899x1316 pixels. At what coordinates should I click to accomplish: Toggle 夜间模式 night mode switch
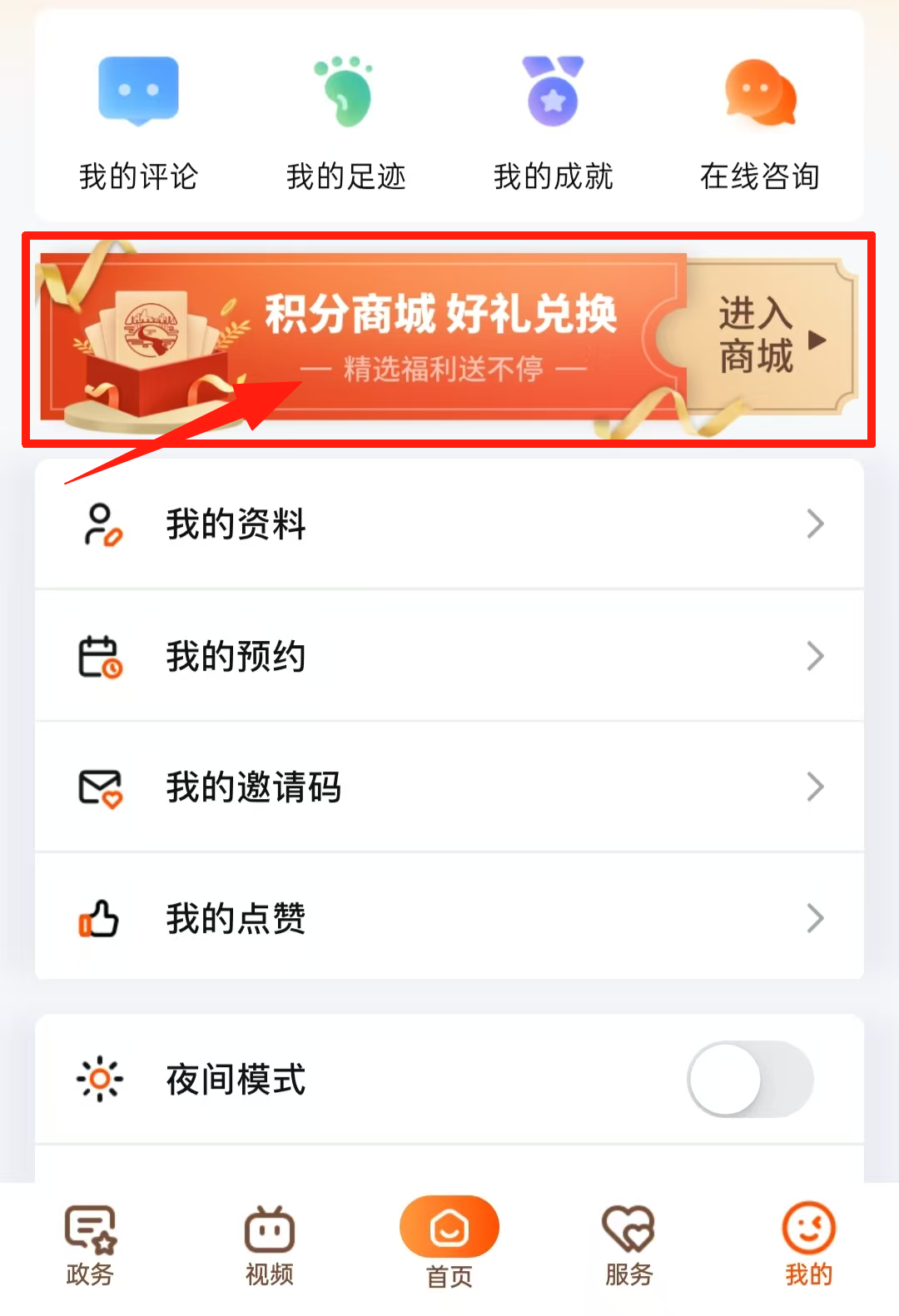[750, 1080]
